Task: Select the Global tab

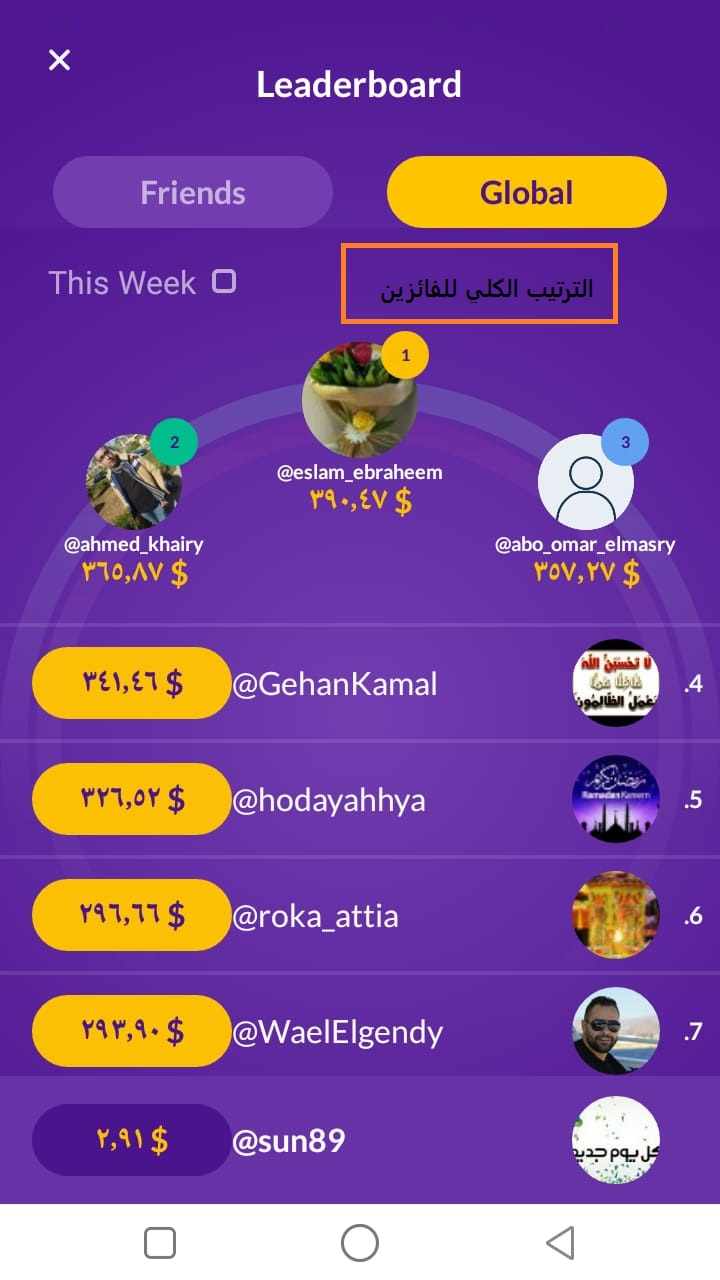Action: tap(526, 192)
